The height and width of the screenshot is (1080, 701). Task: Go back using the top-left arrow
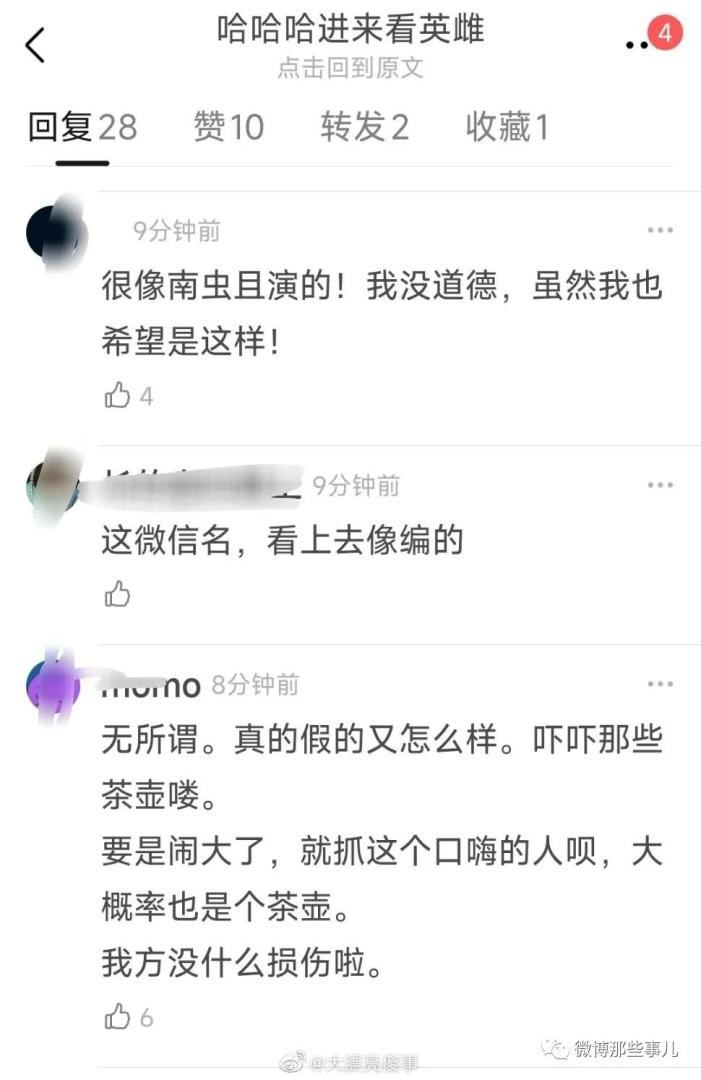[36, 45]
